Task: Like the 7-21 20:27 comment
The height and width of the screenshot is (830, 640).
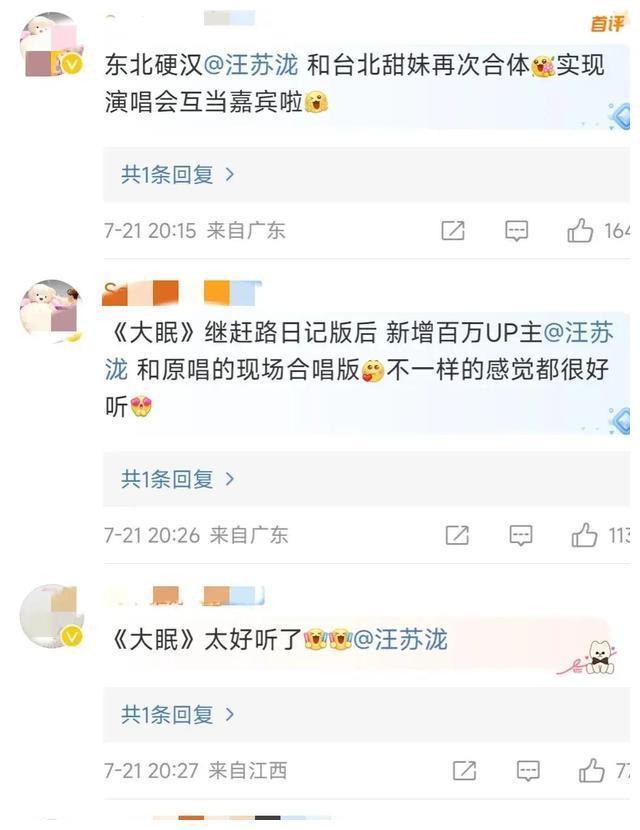Action: coord(591,770)
